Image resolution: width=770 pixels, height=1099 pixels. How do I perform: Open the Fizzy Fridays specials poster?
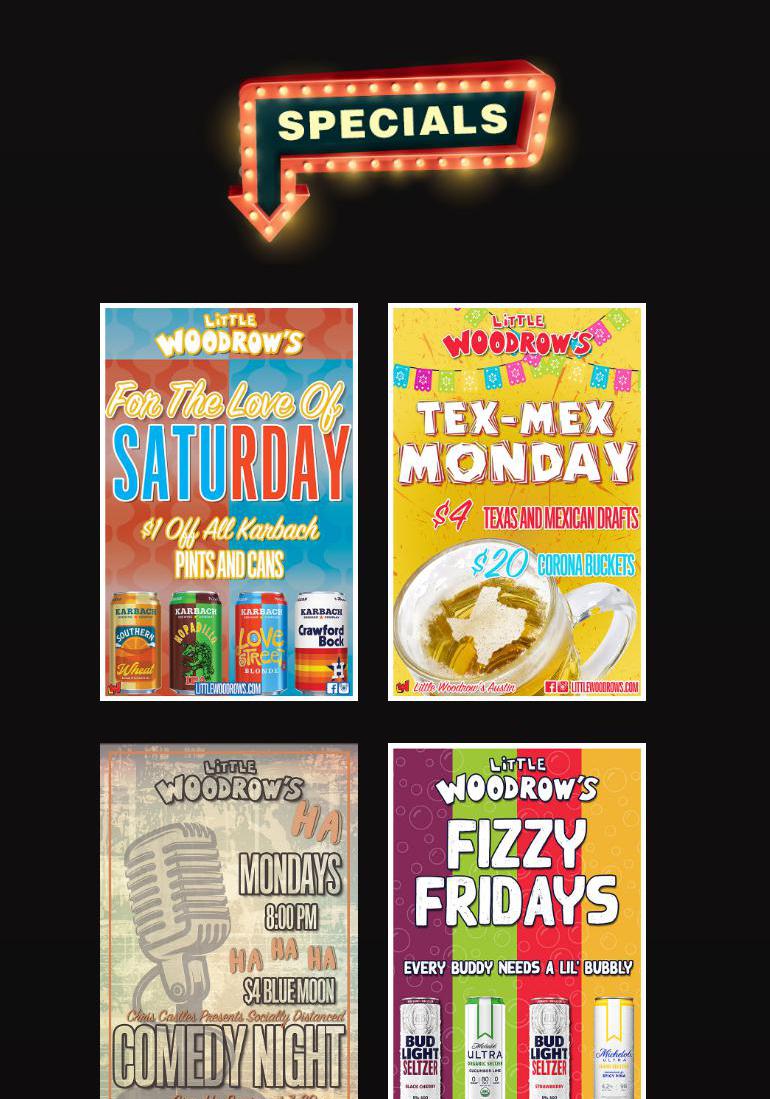pos(516,920)
